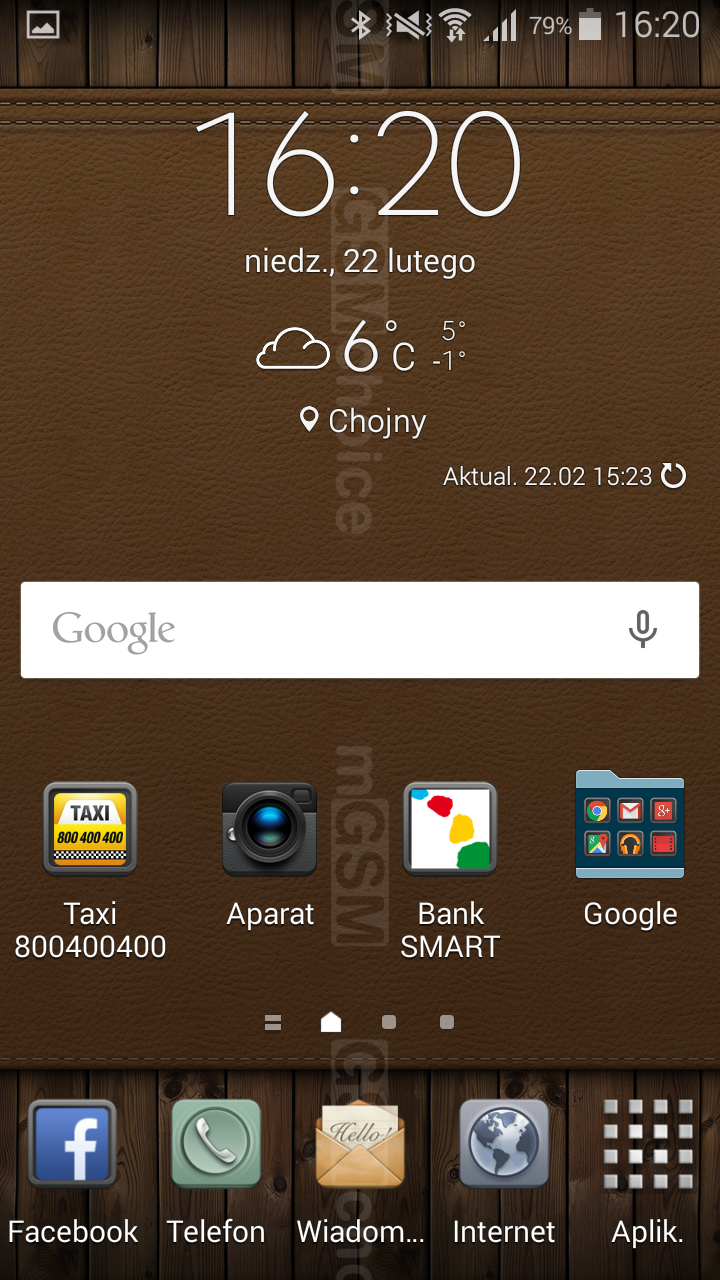This screenshot has height=1280, width=720.
Task: Launch the Aparat camera app
Action: point(269,830)
